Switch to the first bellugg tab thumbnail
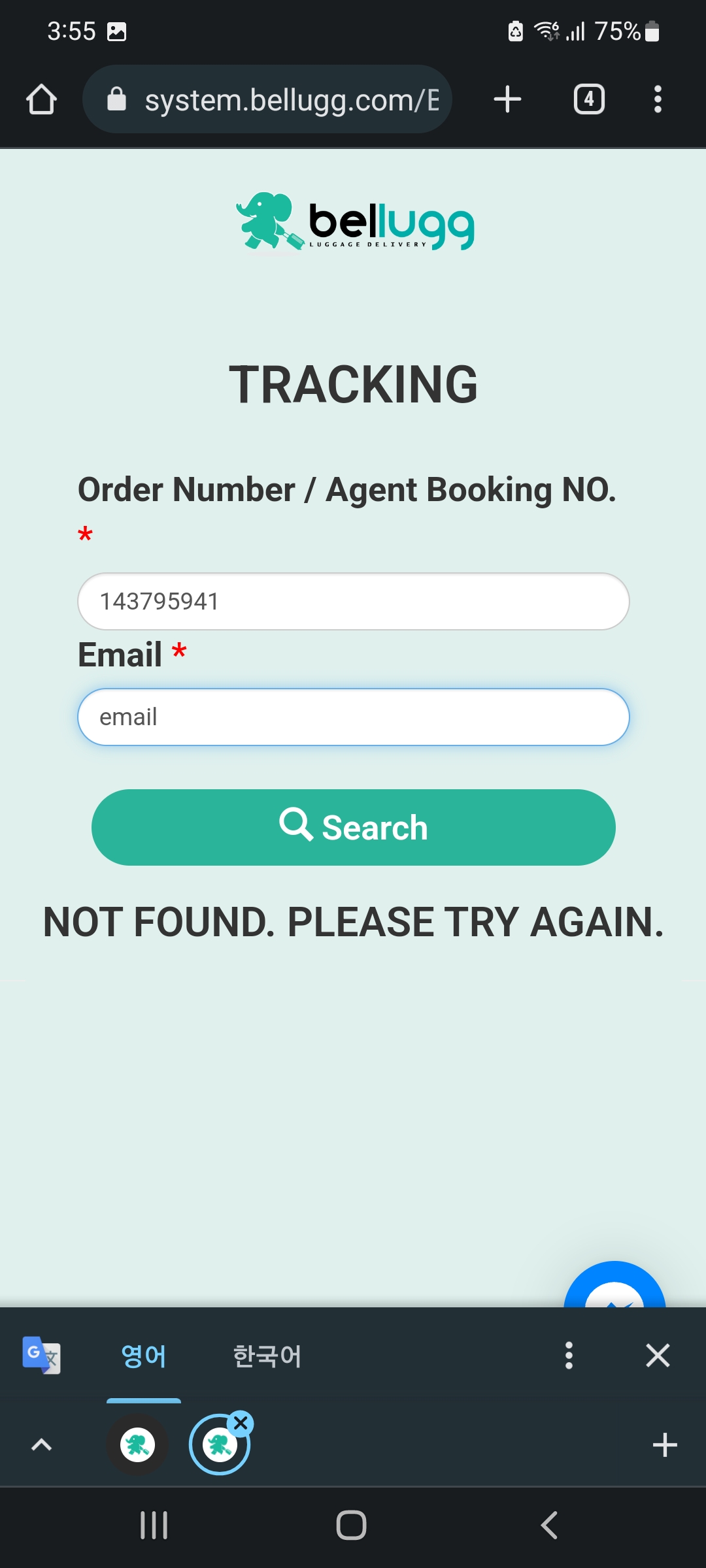706x1568 pixels. (137, 1445)
